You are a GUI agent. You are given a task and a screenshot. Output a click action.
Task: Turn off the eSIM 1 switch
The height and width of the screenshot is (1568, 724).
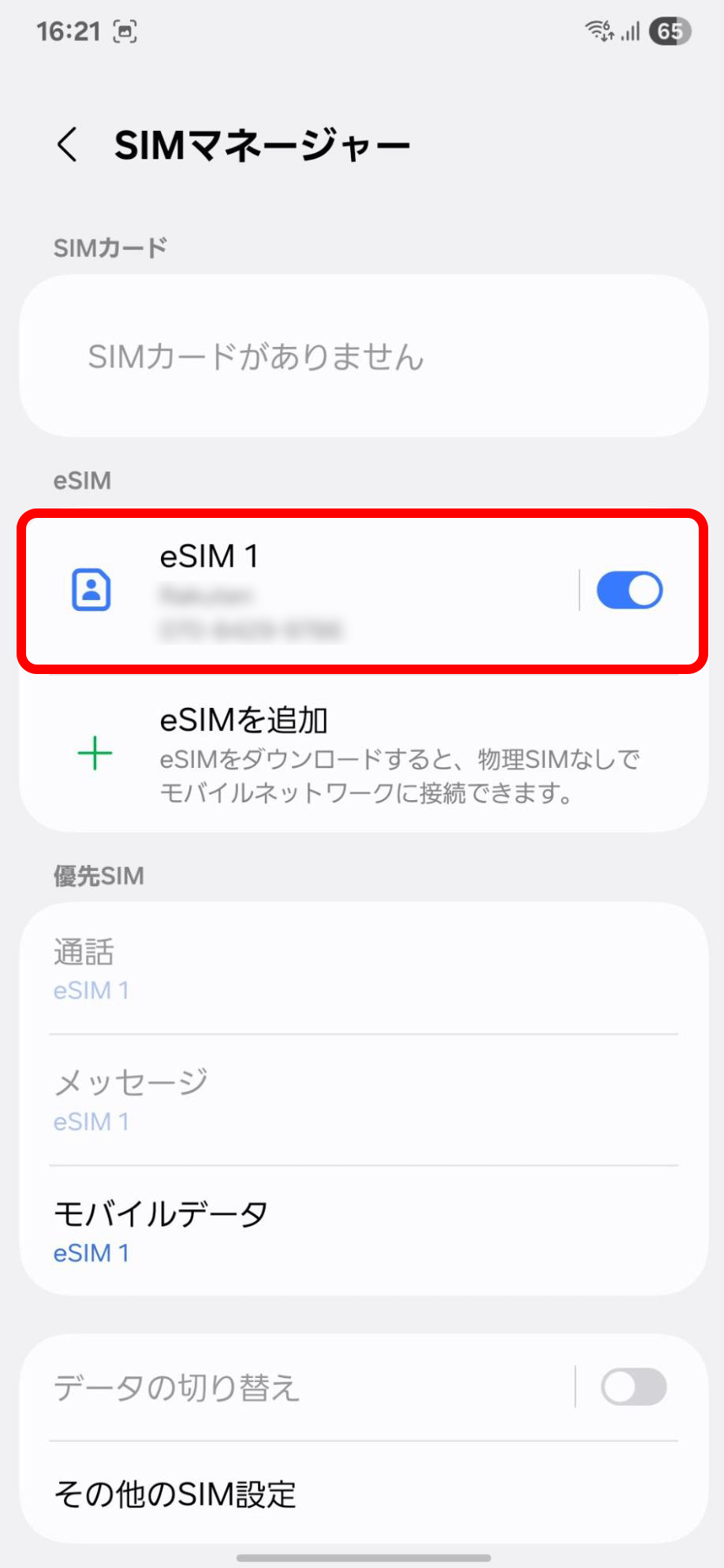[x=629, y=590]
